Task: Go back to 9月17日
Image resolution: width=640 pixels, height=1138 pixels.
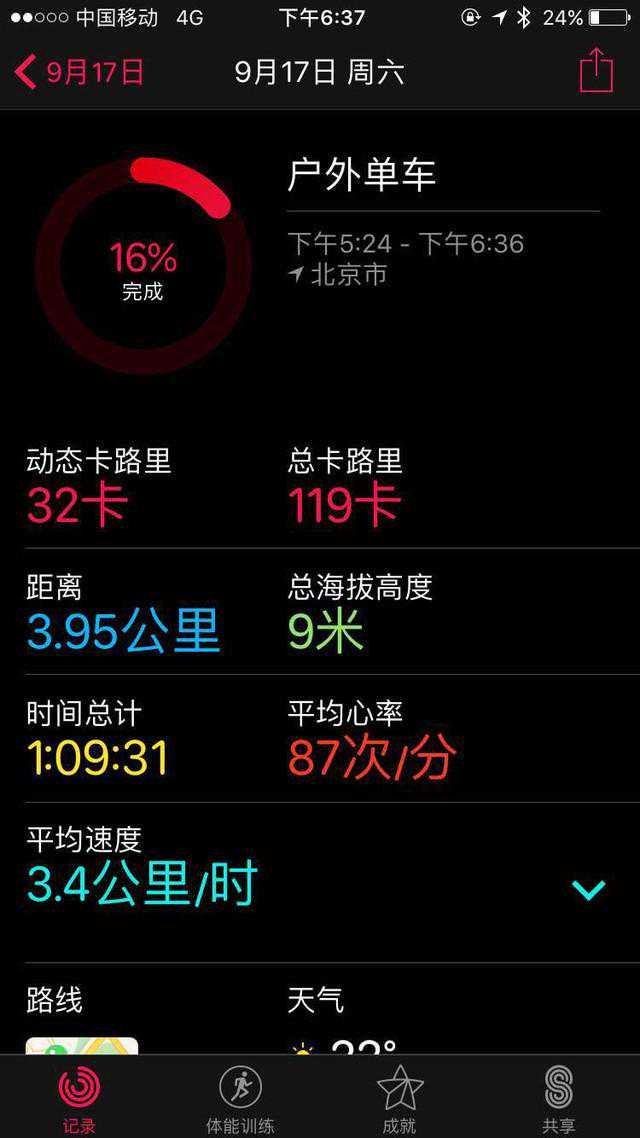Action: [80, 72]
